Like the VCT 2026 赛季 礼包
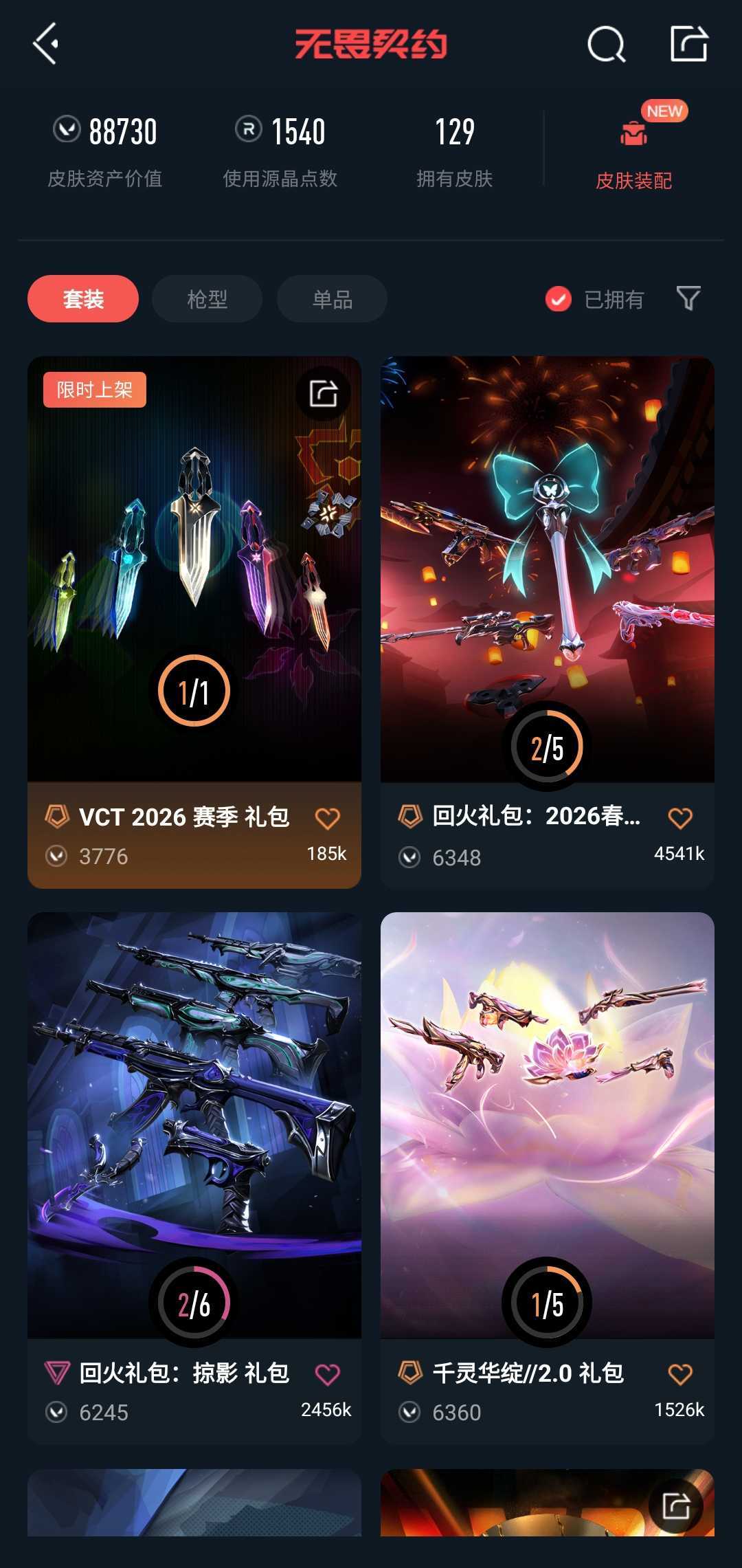 pos(327,818)
